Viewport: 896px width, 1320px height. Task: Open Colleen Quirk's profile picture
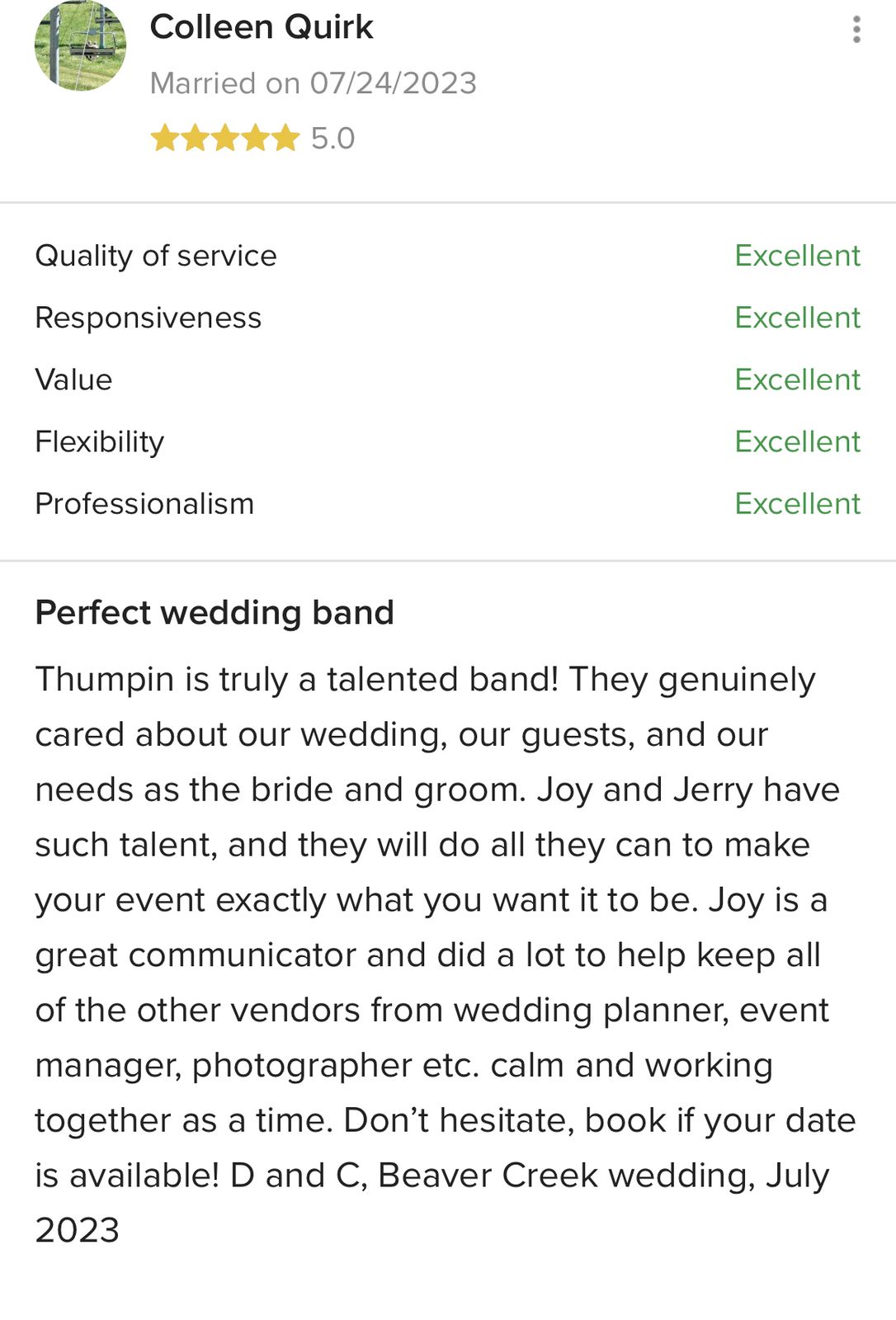click(80, 45)
